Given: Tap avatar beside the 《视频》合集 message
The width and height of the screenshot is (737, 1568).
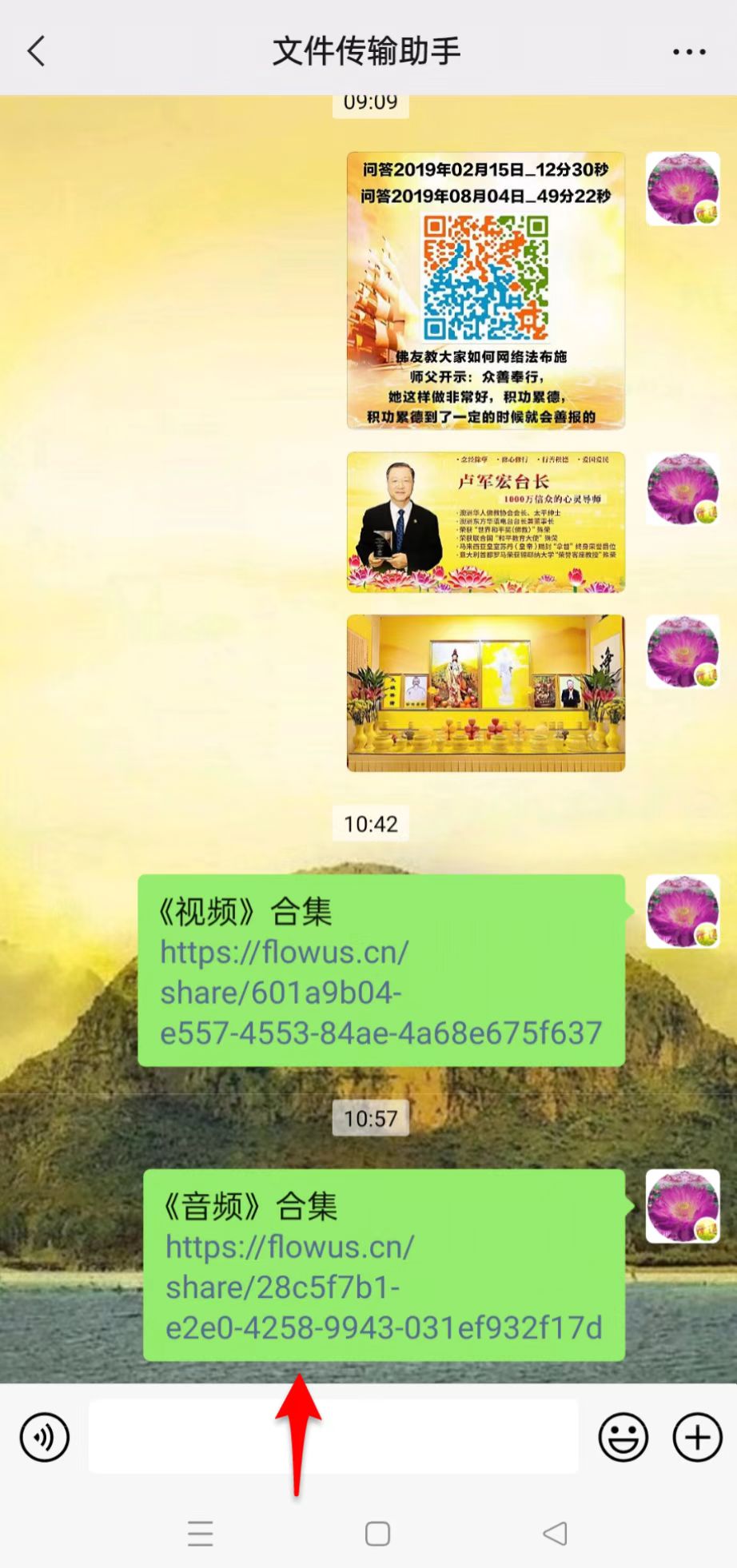Looking at the screenshot, I should pos(682,912).
